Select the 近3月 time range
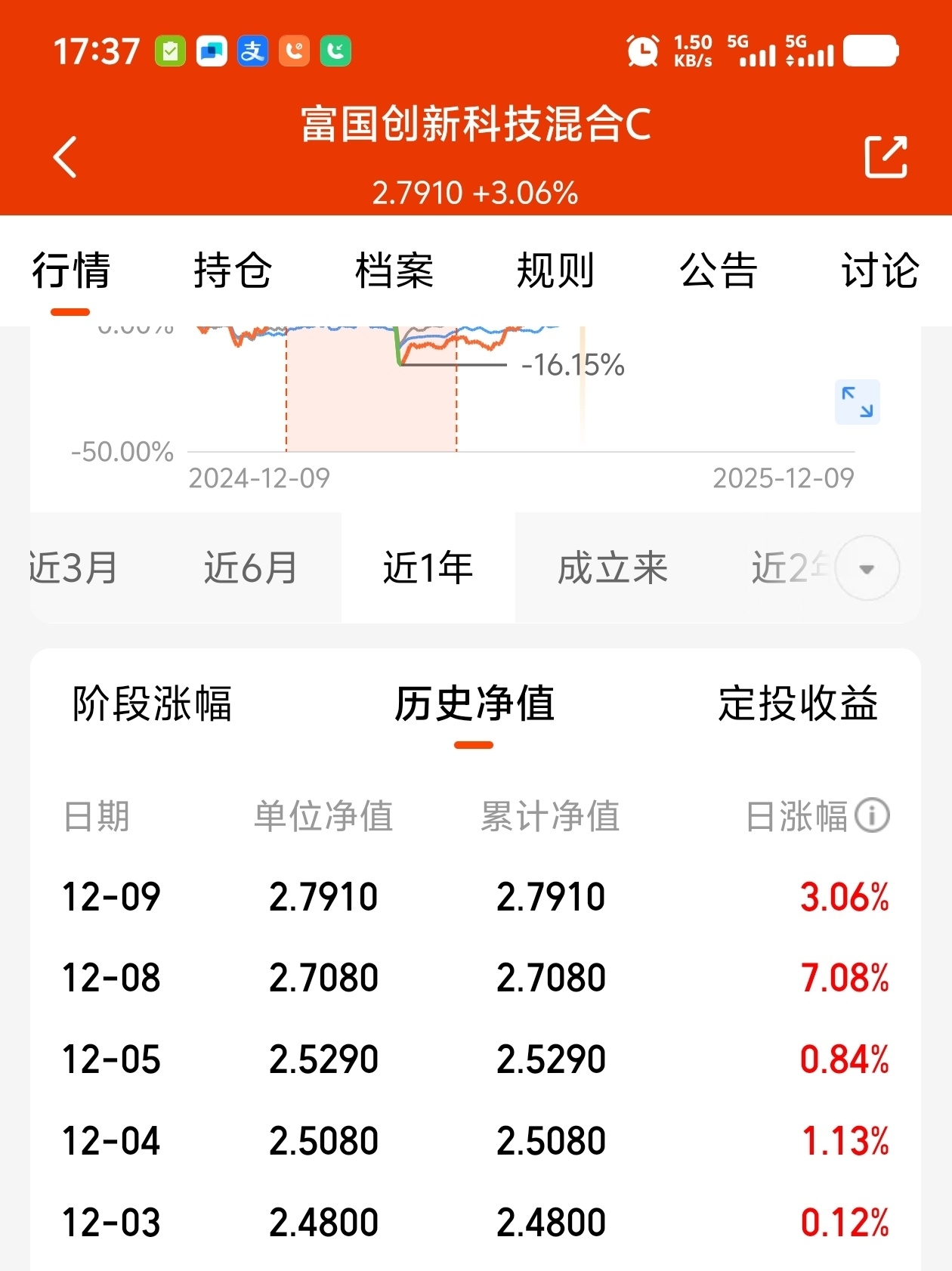952x1271 pixels. [74, 567]
